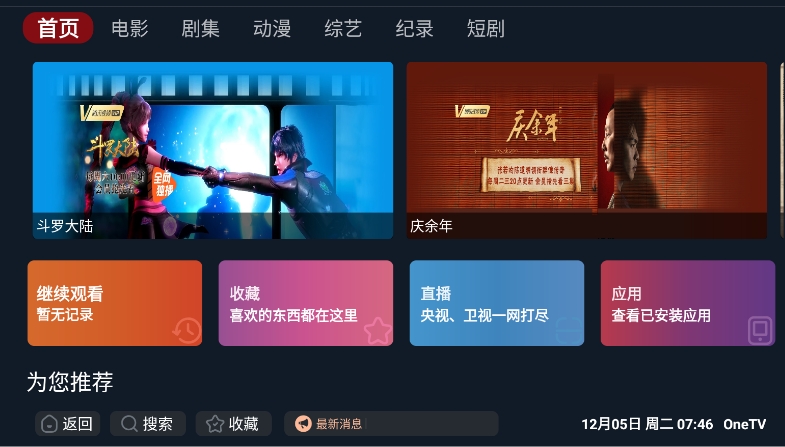The height and width of the screenshot is (447, 785).
Task: Switch to the 电影 tab
Action: point(130,29)
